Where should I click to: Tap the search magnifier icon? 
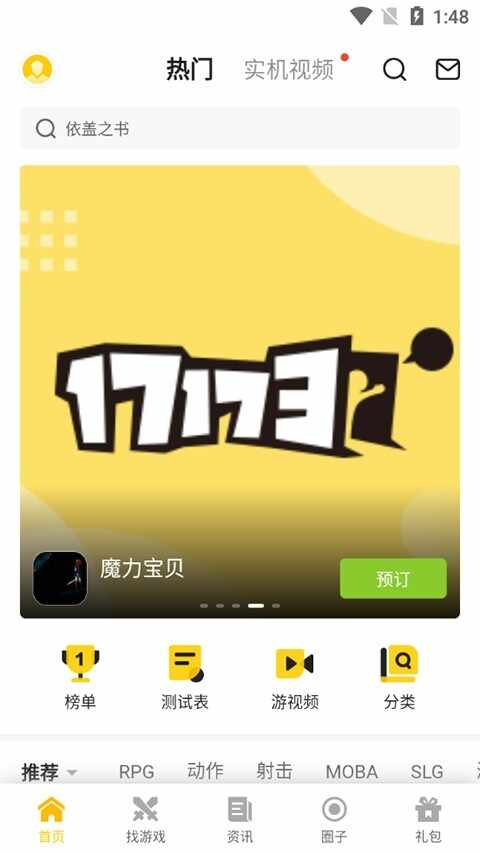pyautogui.click(x=395, y=70)
